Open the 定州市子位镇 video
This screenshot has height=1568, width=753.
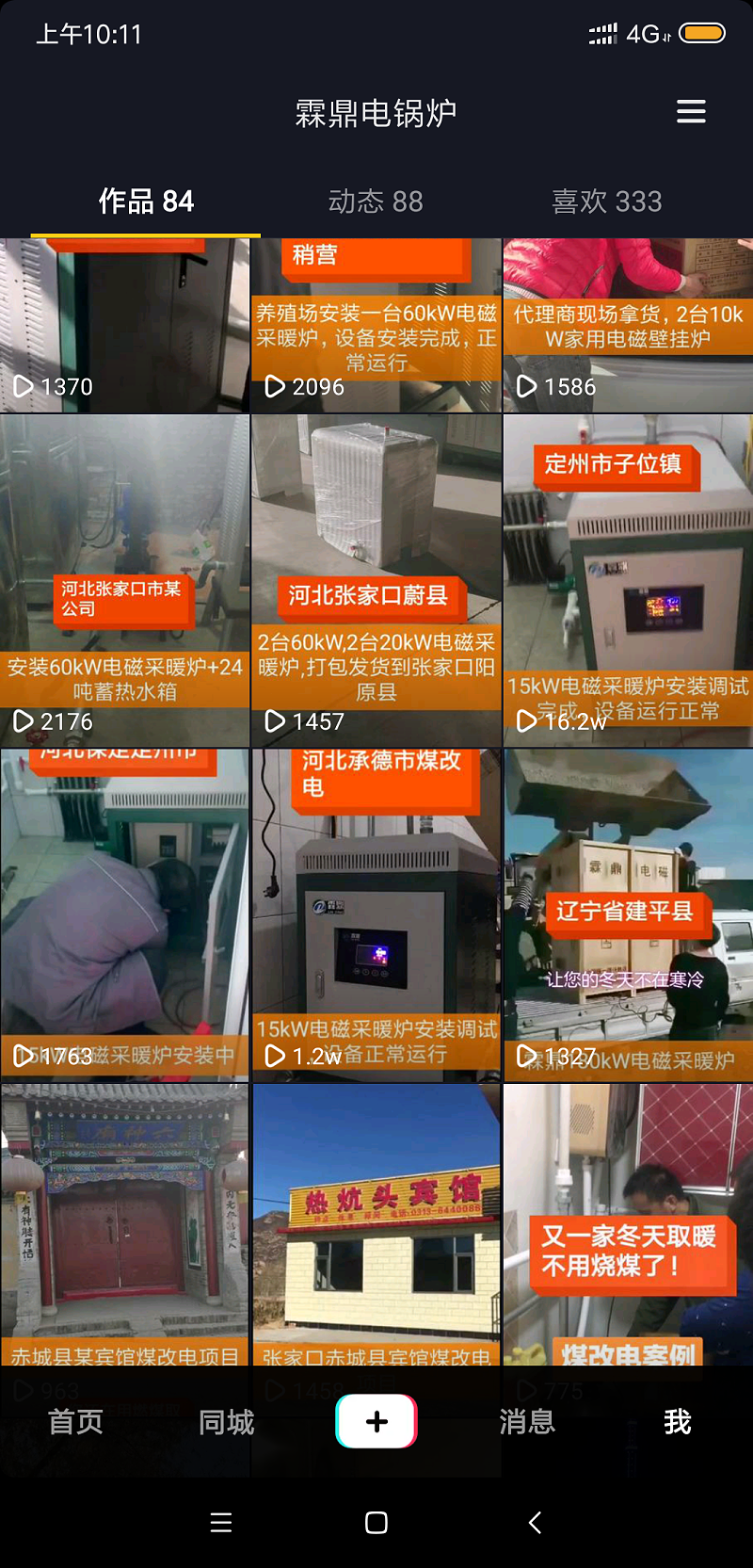(628, 579)
